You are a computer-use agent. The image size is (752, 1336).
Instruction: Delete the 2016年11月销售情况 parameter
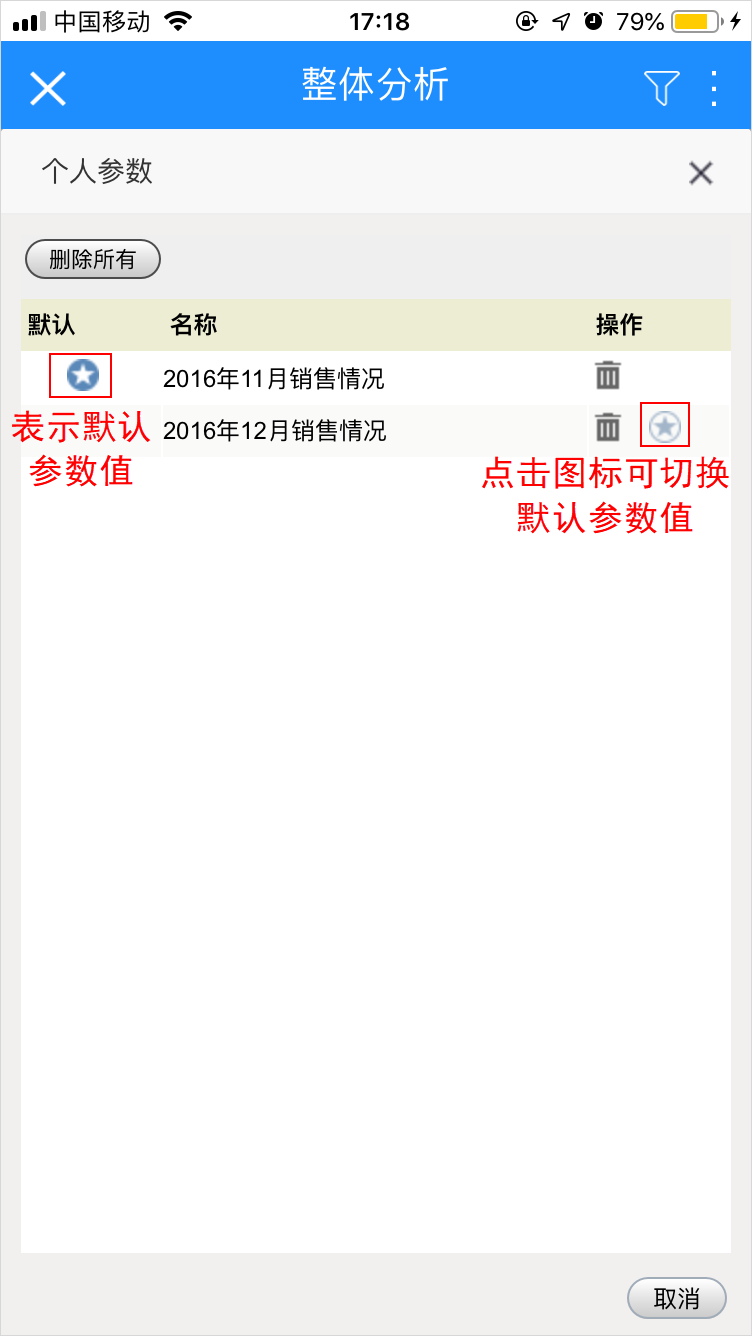pyautogui.click(x=608, y=376)
